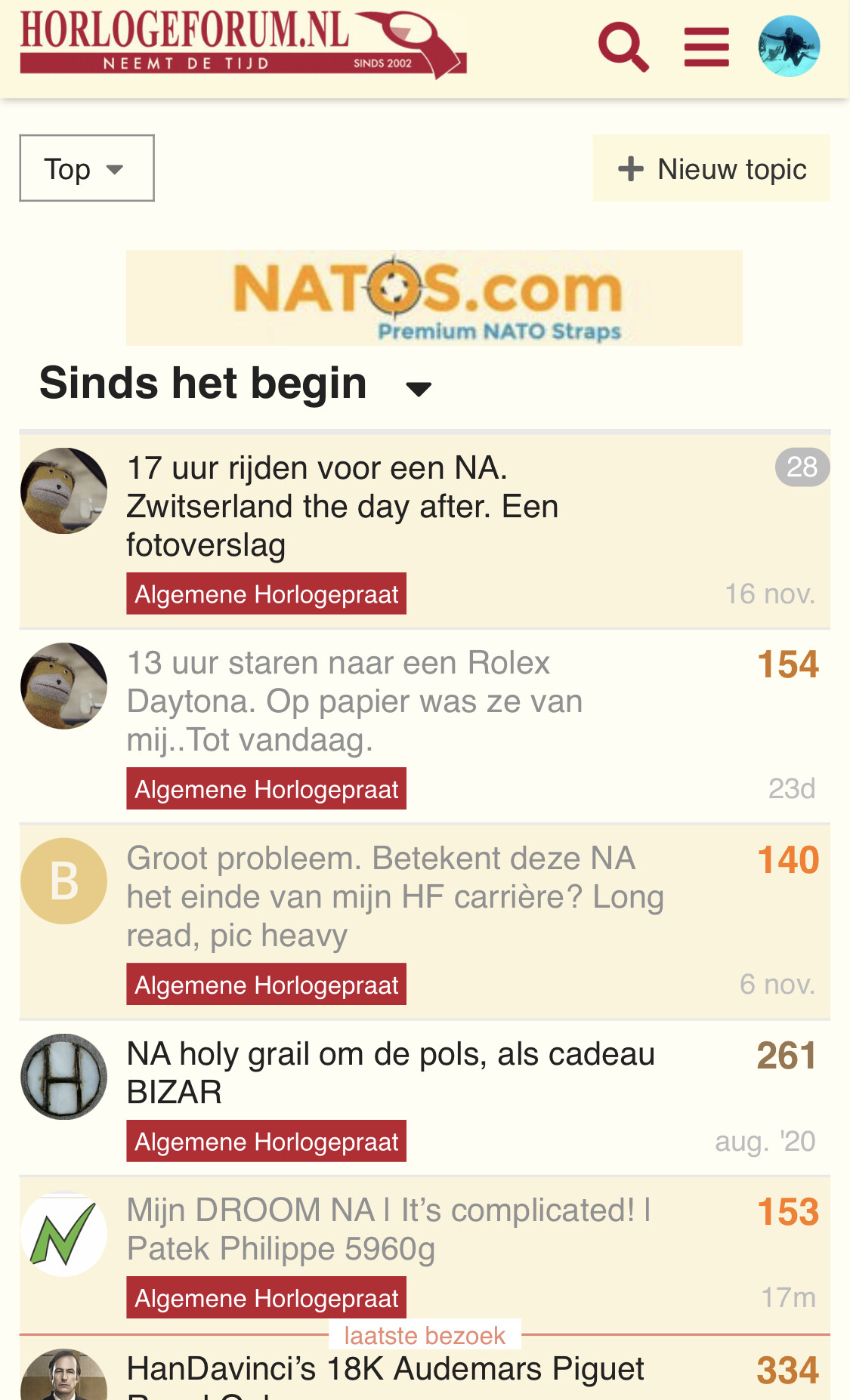Jump to the 28 new replies badge
Viewport: 850px width, 1400px height.
point(802,467)
